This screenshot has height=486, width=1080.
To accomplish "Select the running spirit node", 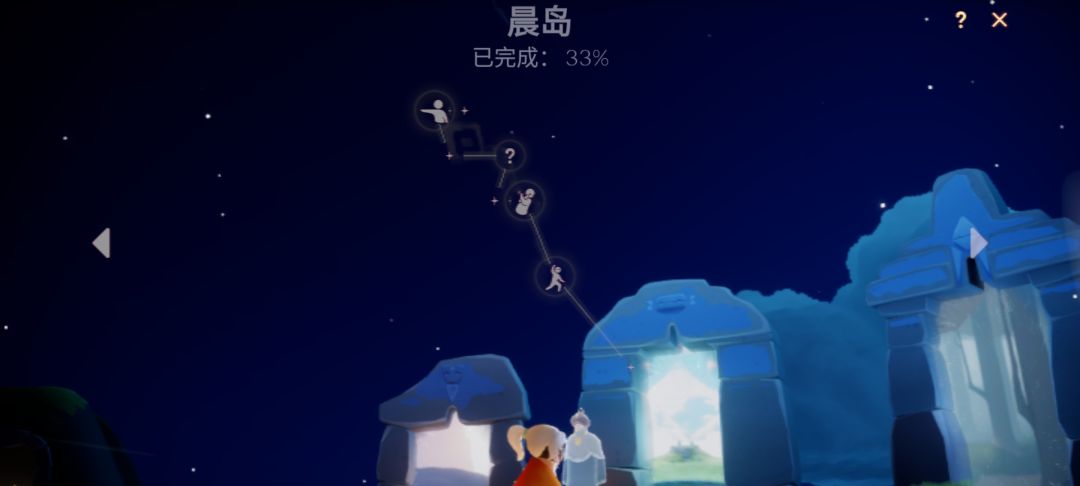I will [555, 277].
